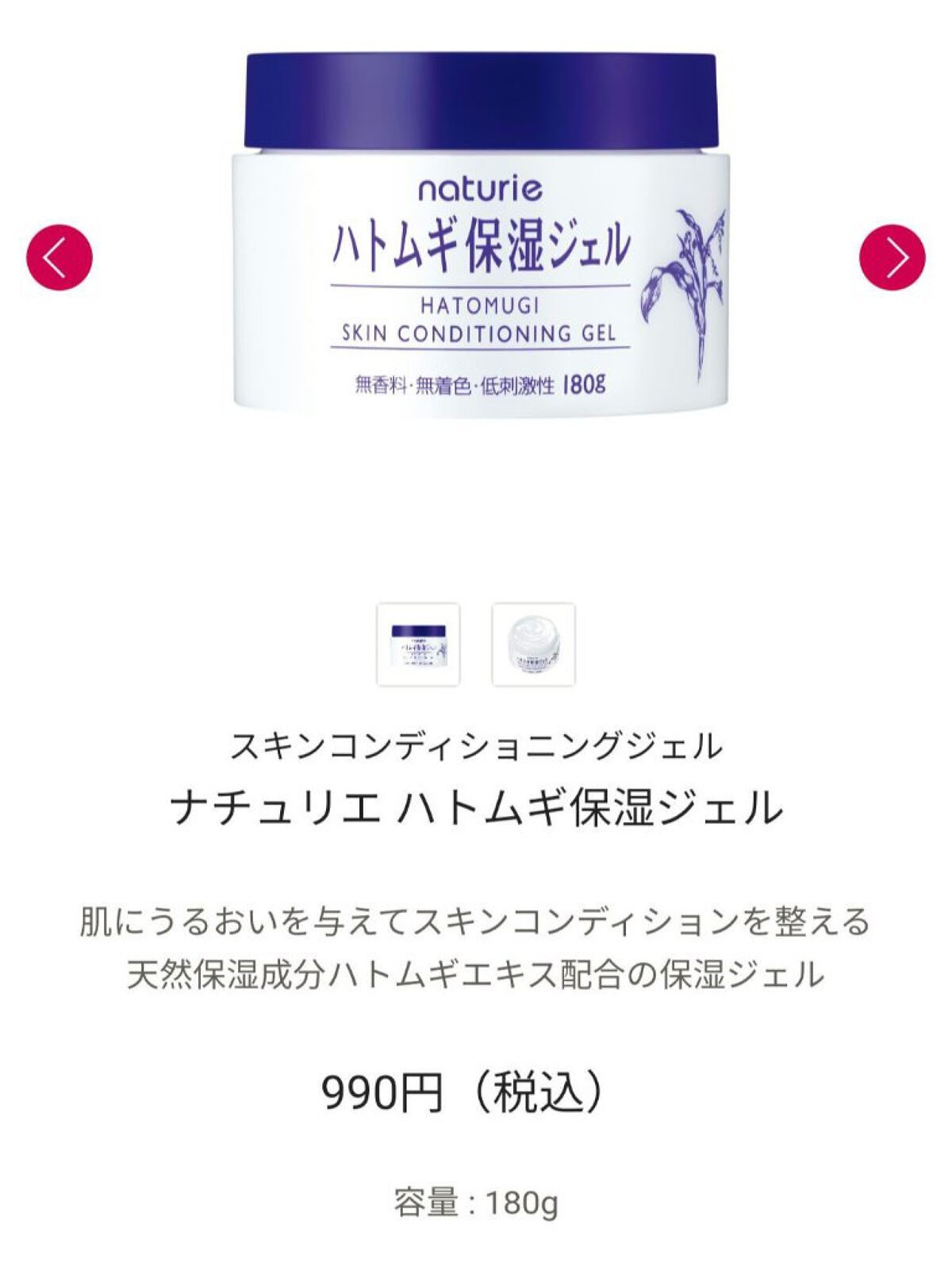Click the 容量：180g capacity label

(474, 1204)
